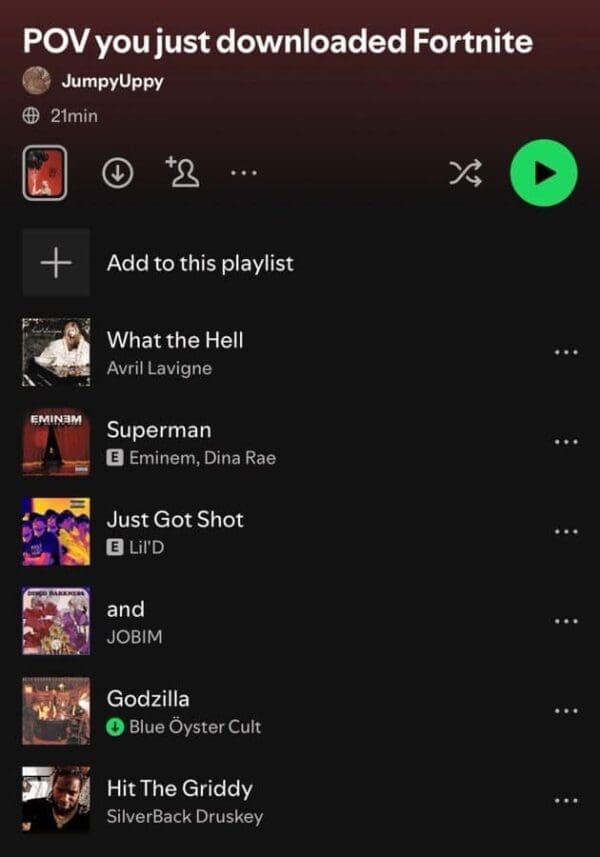Open more options for JOBIM's track
The height and width of the screenshot is (857, 600).
[565, 621]
